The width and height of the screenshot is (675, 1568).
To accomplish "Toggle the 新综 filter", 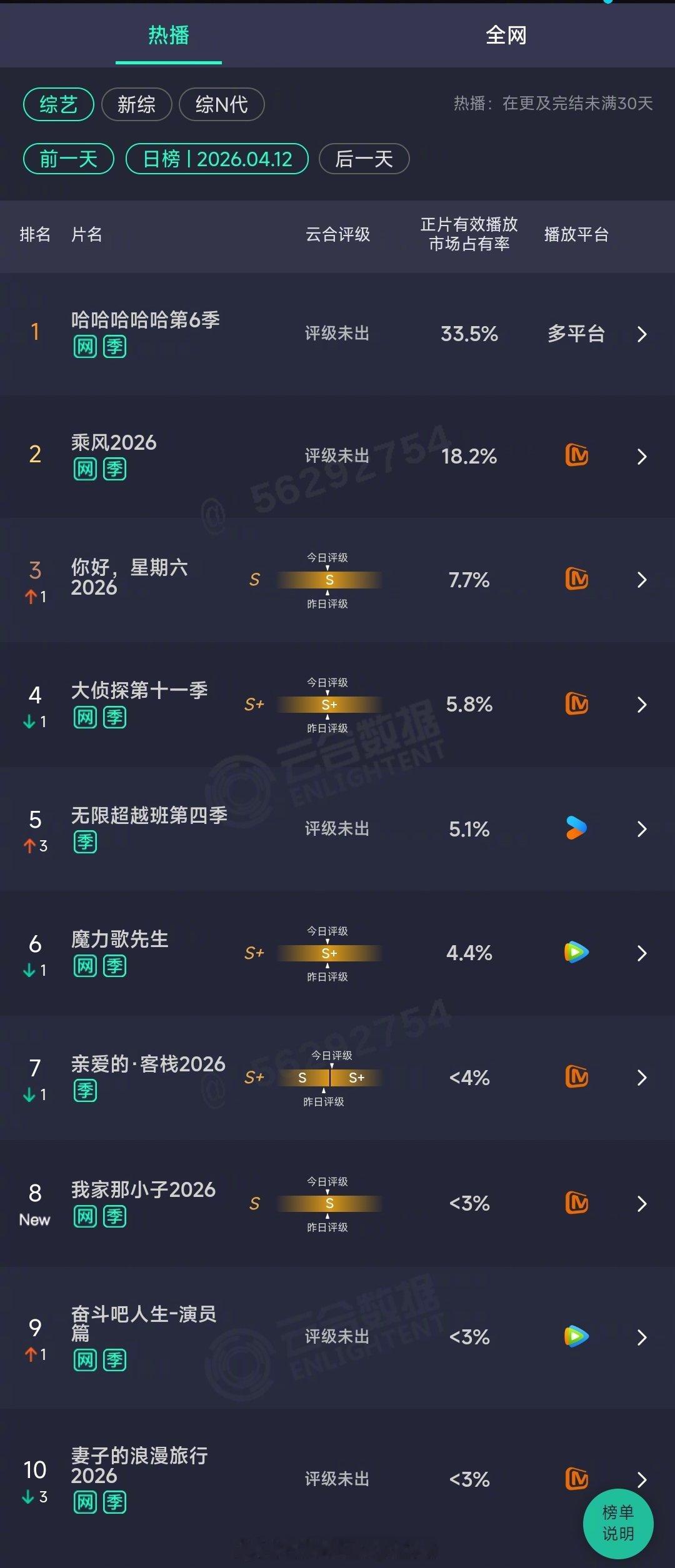I will click(x=137, y=105).
